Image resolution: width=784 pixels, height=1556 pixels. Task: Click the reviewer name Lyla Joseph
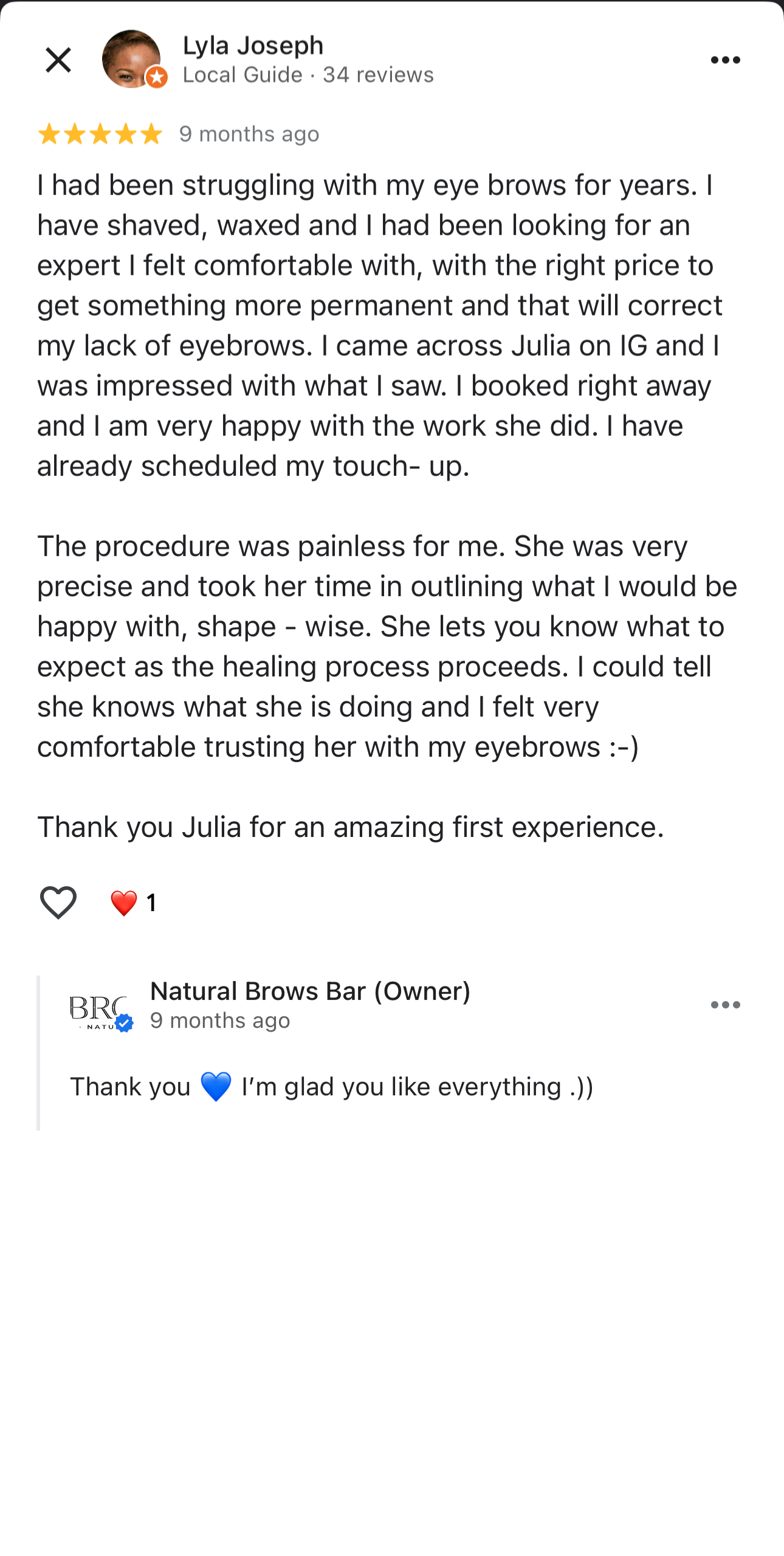(253, 45)
